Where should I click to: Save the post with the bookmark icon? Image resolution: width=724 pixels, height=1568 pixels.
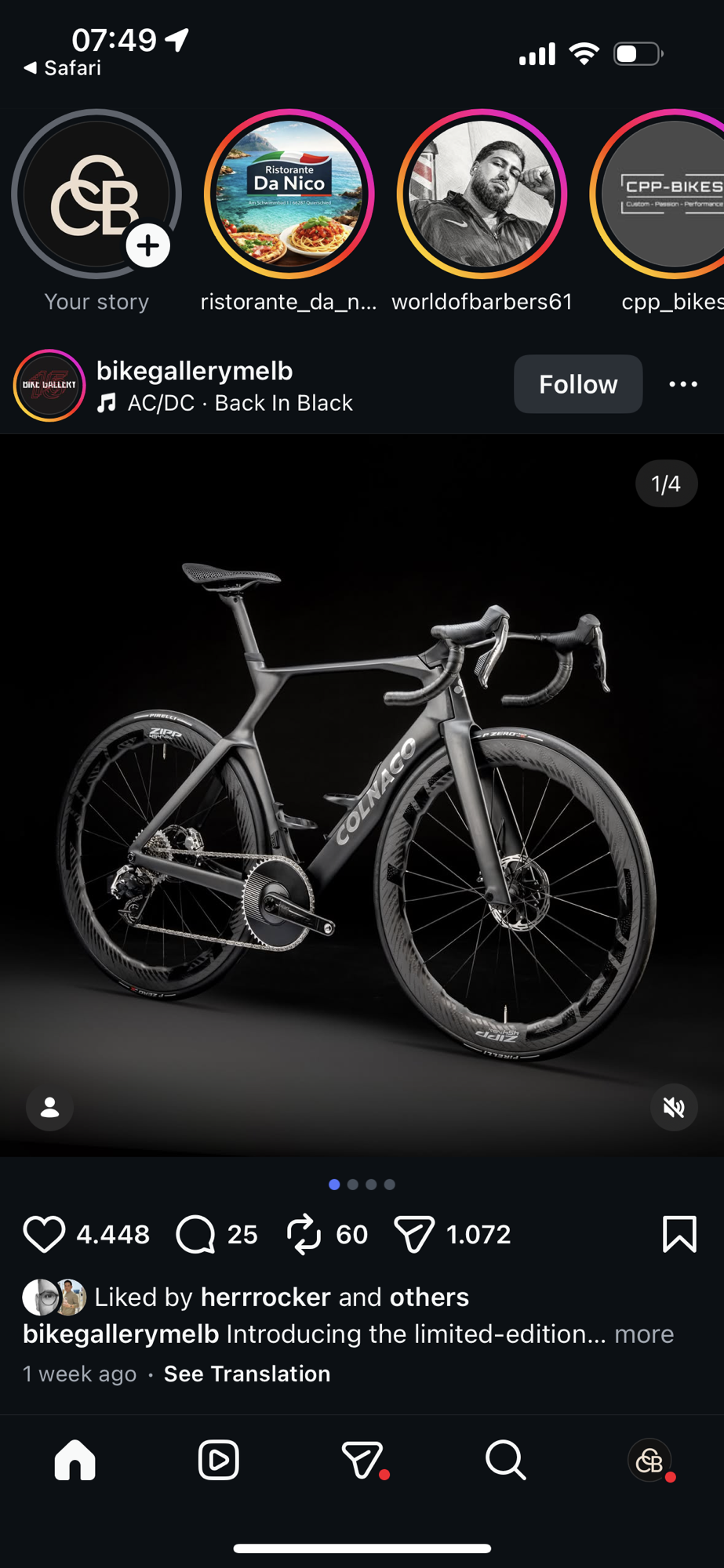[x=679, y=1233]
